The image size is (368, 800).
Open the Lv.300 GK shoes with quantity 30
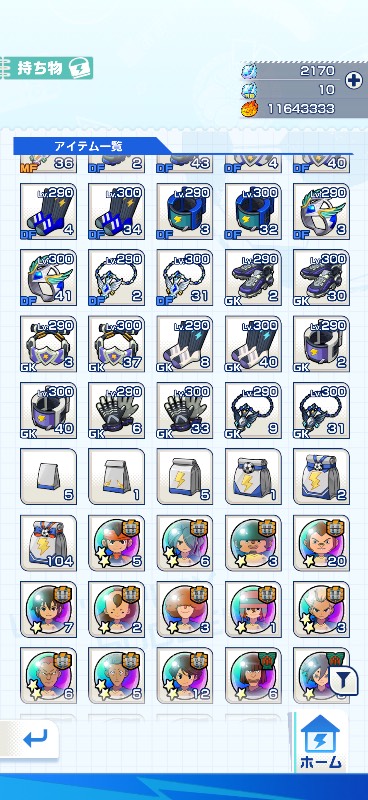[322, 278]
